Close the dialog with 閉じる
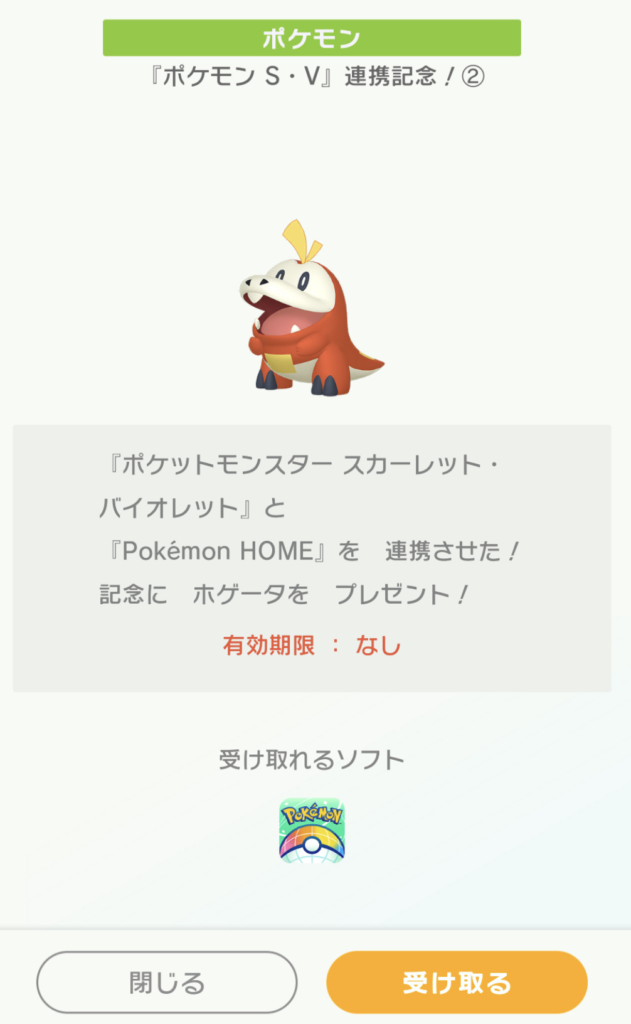 [x=167, y=982]
